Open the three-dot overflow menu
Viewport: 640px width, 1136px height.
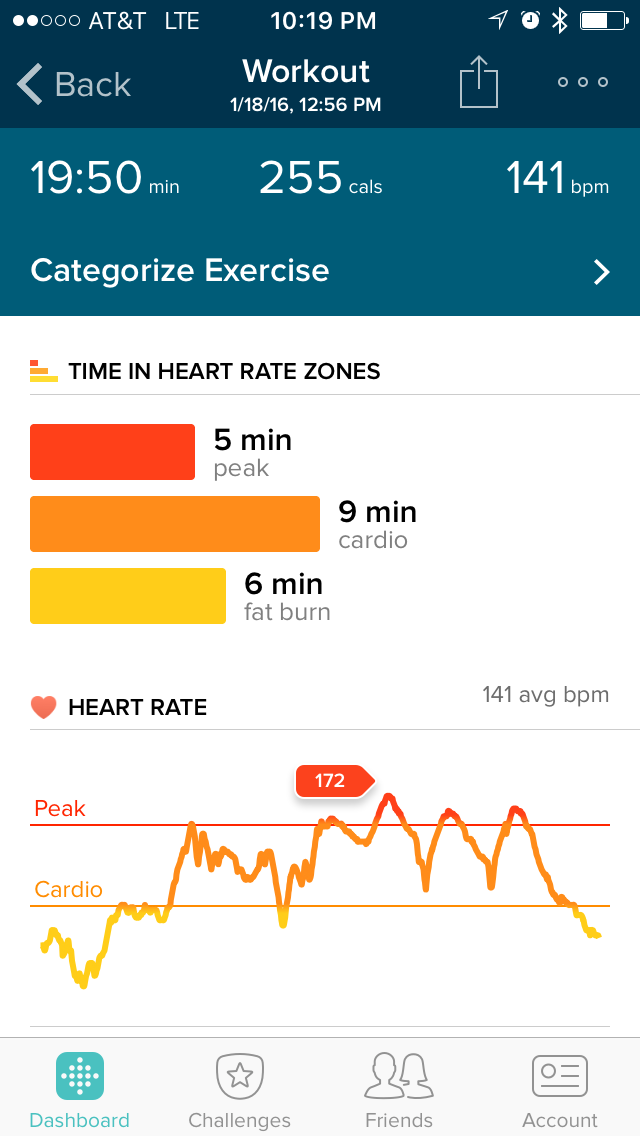(583, 82)
